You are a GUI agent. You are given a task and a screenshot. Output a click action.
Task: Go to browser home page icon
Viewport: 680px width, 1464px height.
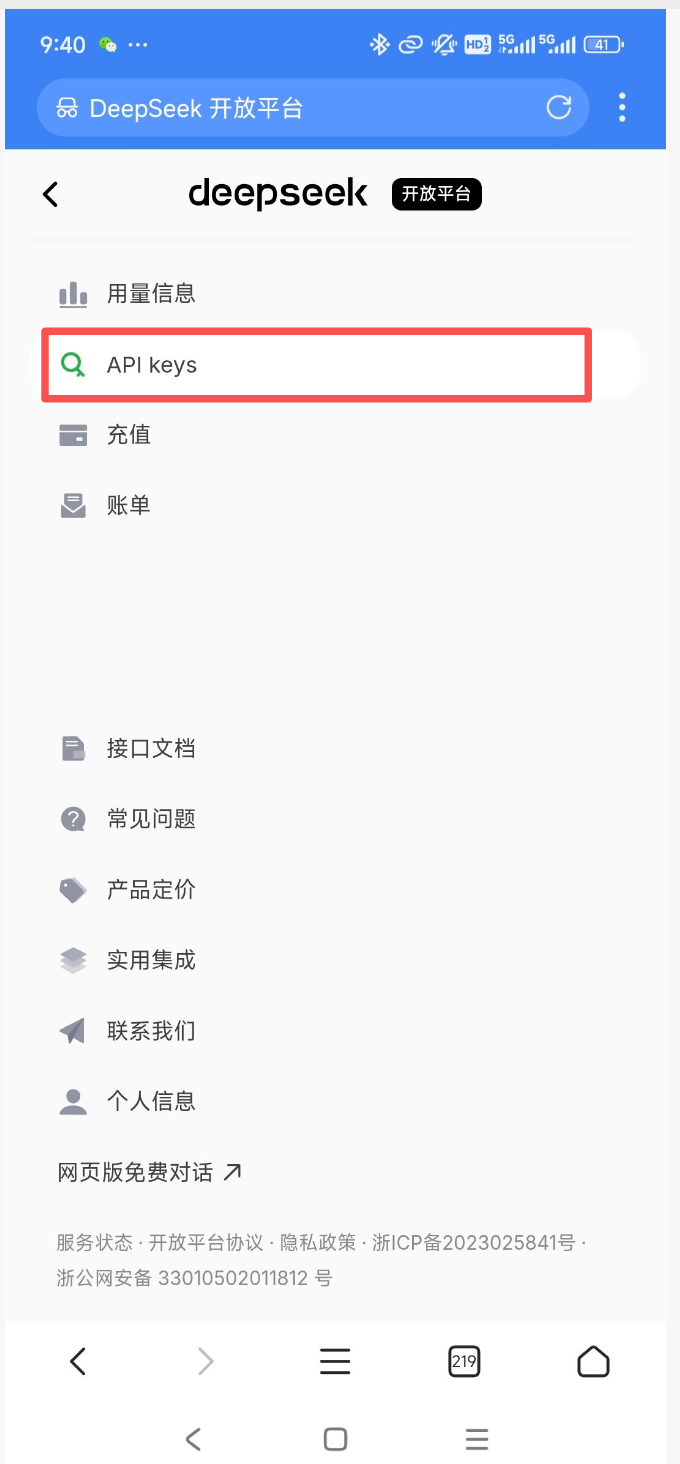593,1361
